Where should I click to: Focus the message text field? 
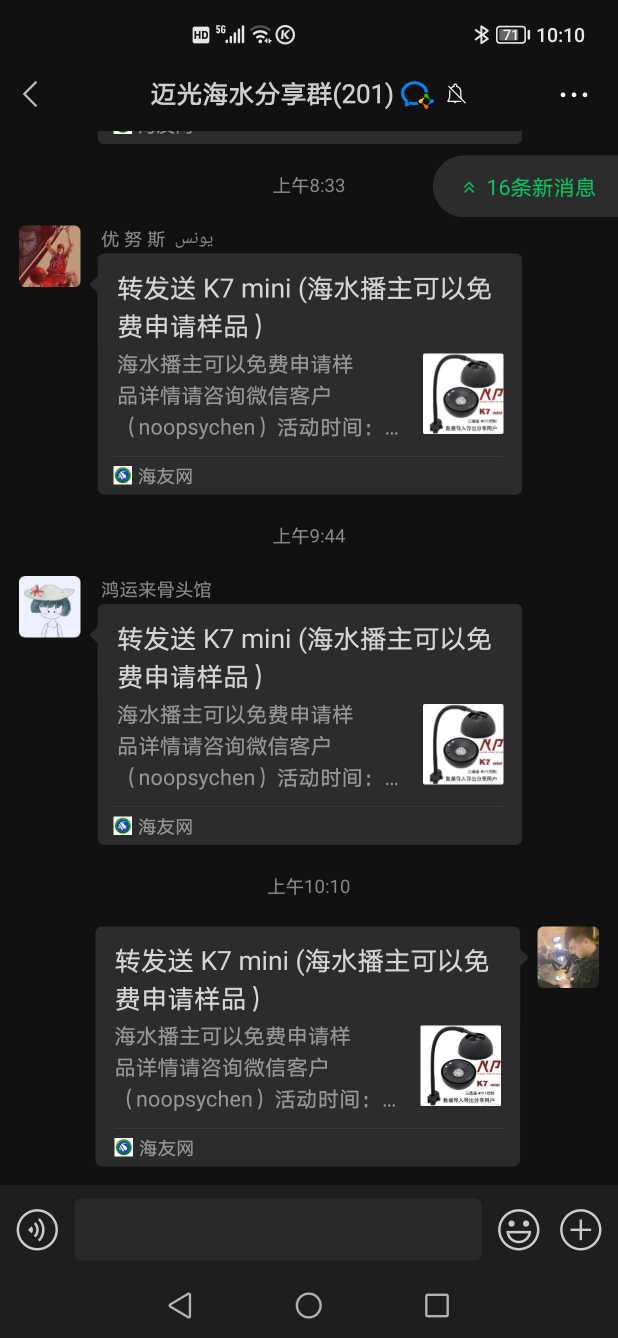coord(277,1229)
